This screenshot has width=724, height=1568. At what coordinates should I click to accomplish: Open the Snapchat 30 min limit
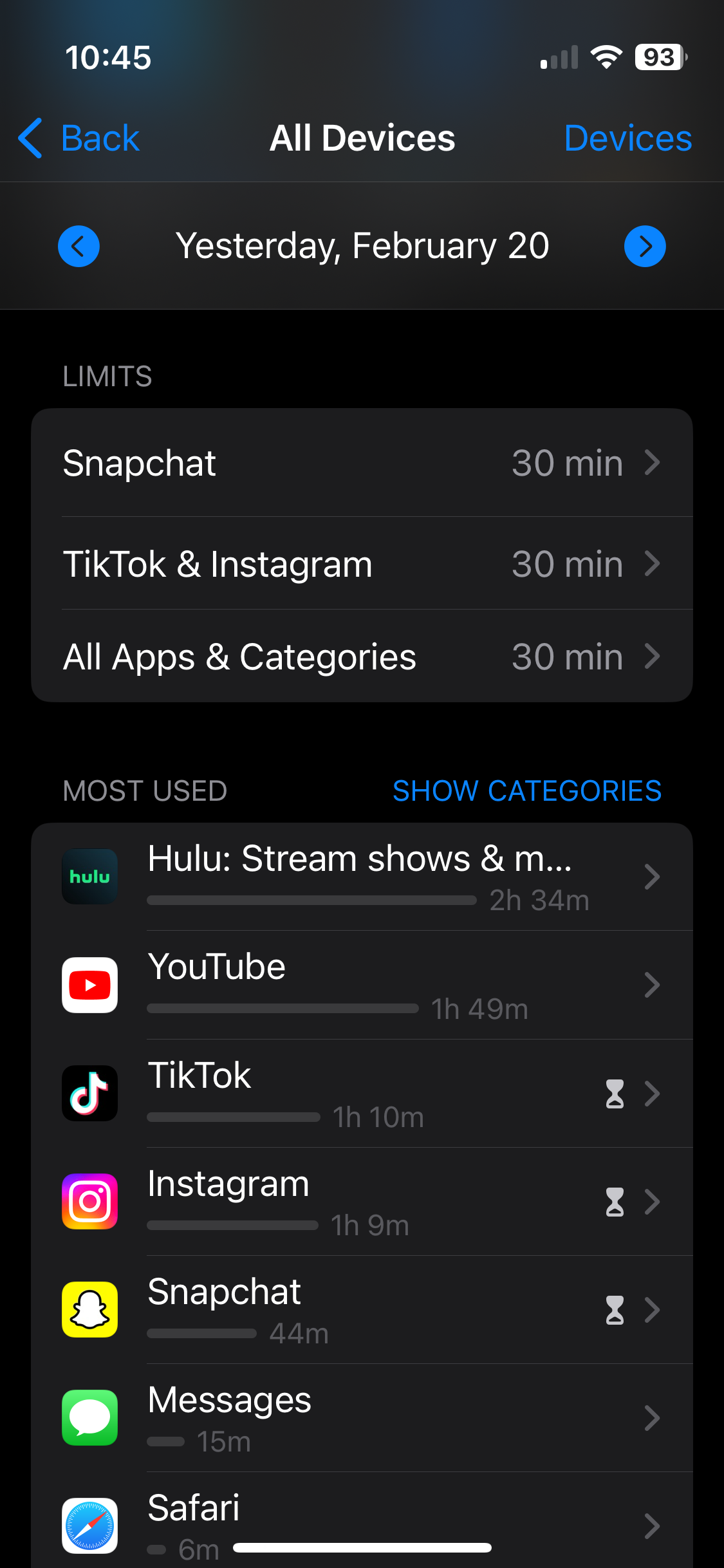(362, 463)
